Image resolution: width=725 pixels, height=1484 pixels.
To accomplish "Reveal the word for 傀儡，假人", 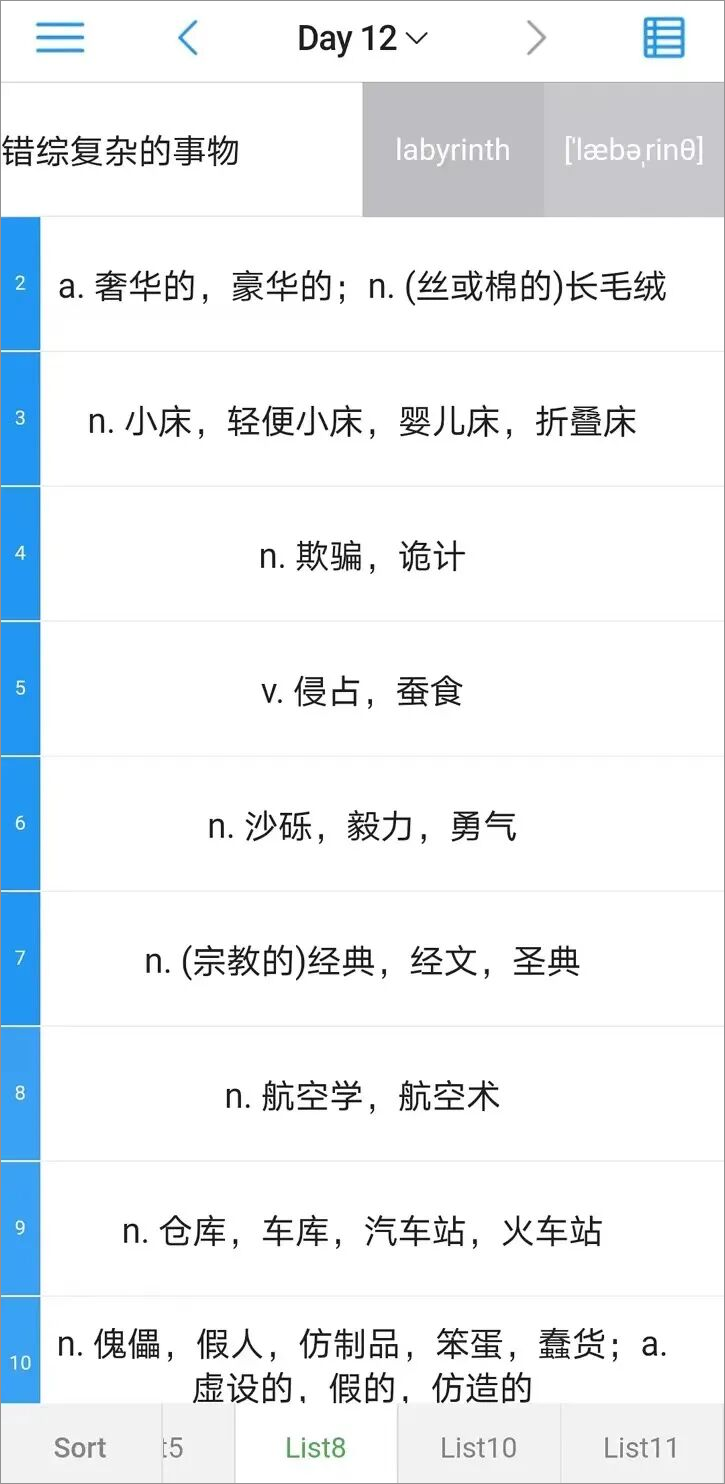I will (362, 1362).
